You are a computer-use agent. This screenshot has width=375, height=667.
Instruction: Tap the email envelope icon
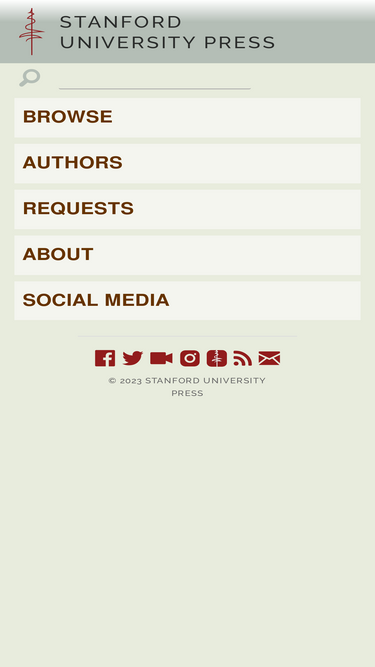tap(269, 358)
